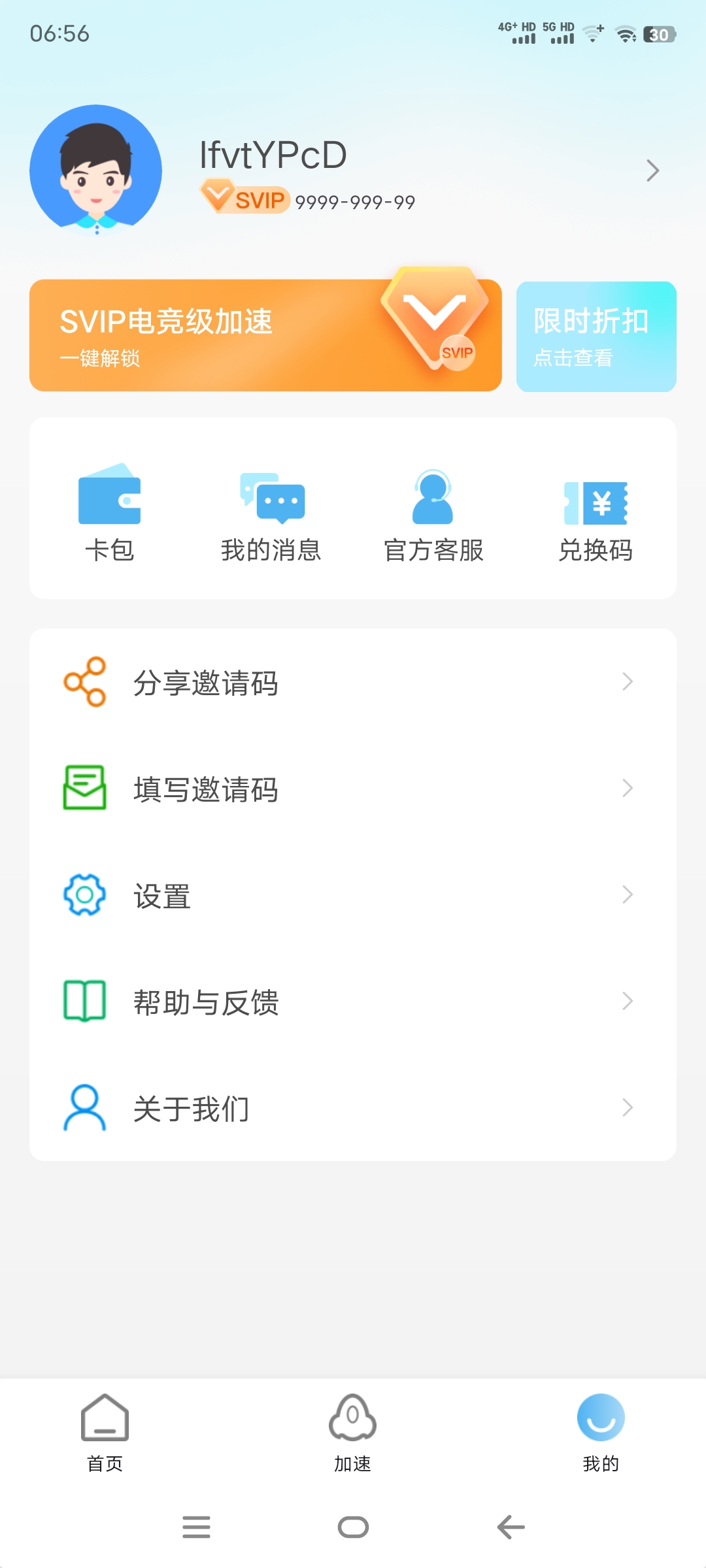Click the 关于我们 person icon
This screenshot has width=706, height=1568.
(x=85, y=1107)
